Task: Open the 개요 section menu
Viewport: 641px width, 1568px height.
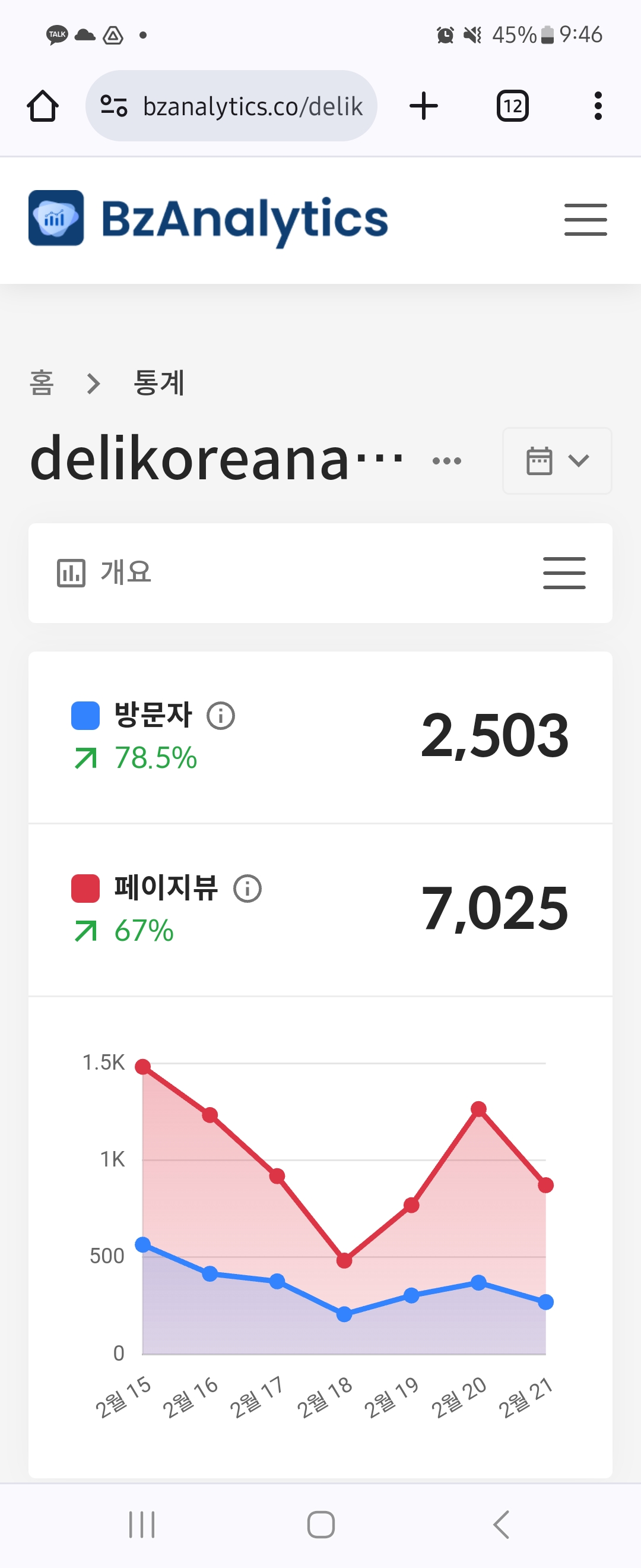Action: click(564, 573)
